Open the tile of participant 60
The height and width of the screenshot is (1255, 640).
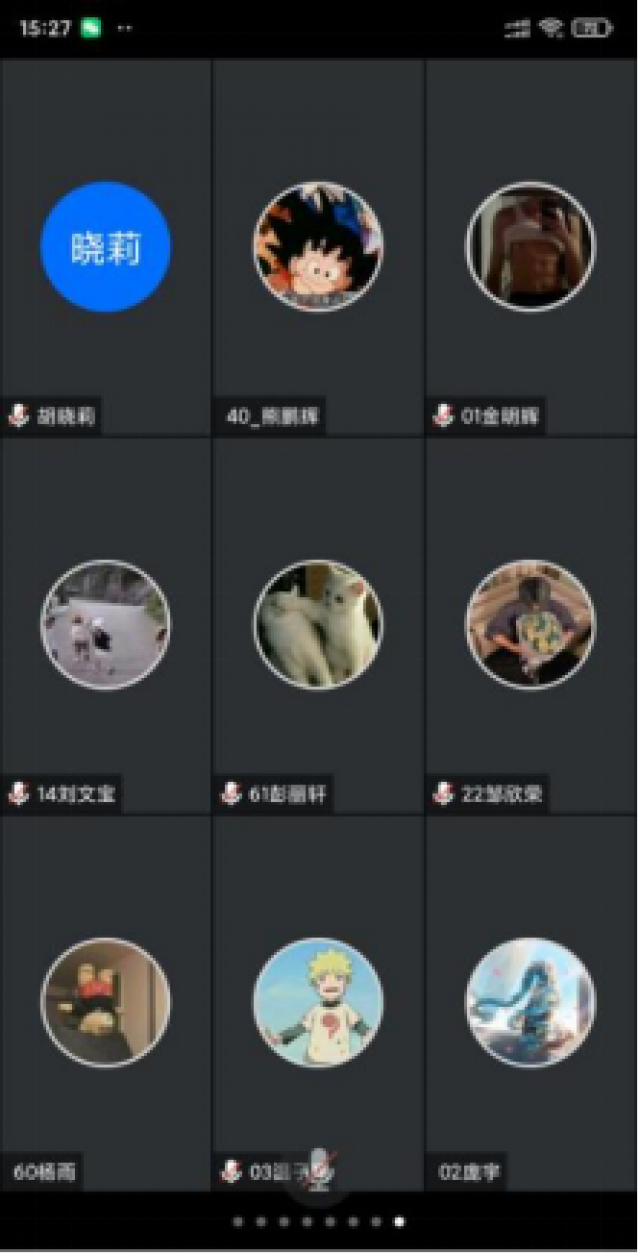click(105, 1002)
